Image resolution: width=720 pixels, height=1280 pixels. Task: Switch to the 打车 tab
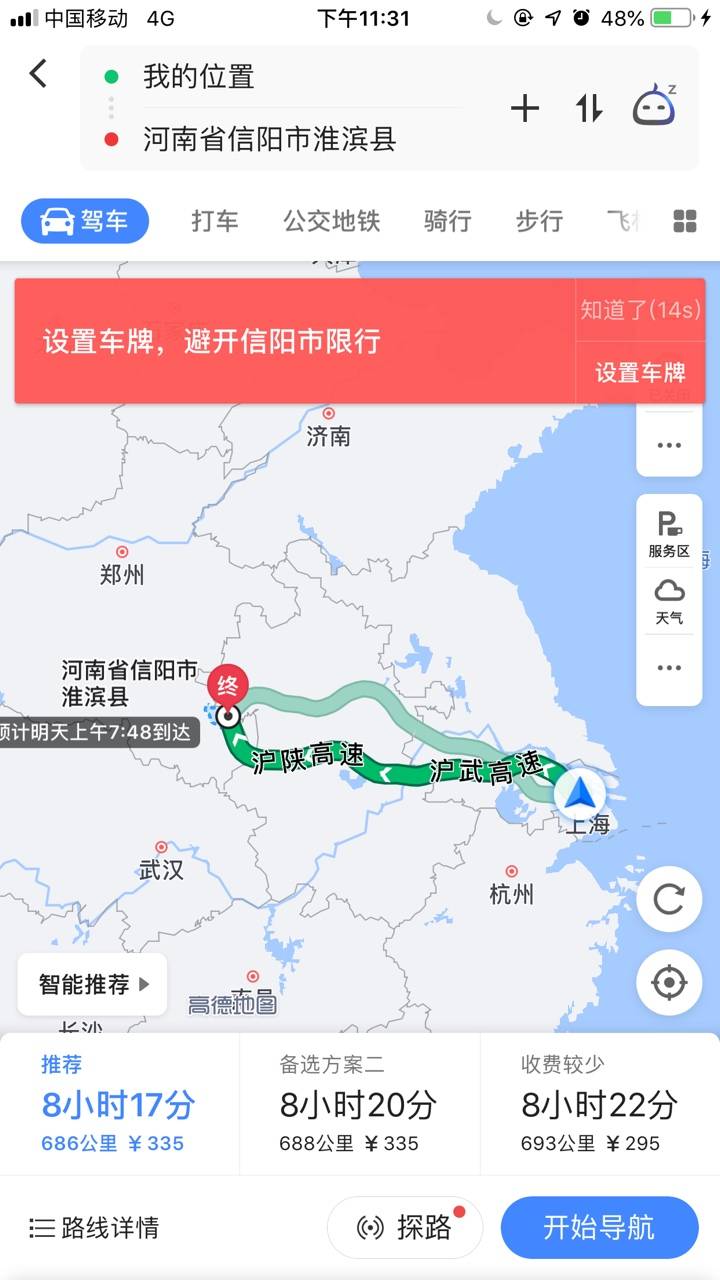[x=215, y=221]
